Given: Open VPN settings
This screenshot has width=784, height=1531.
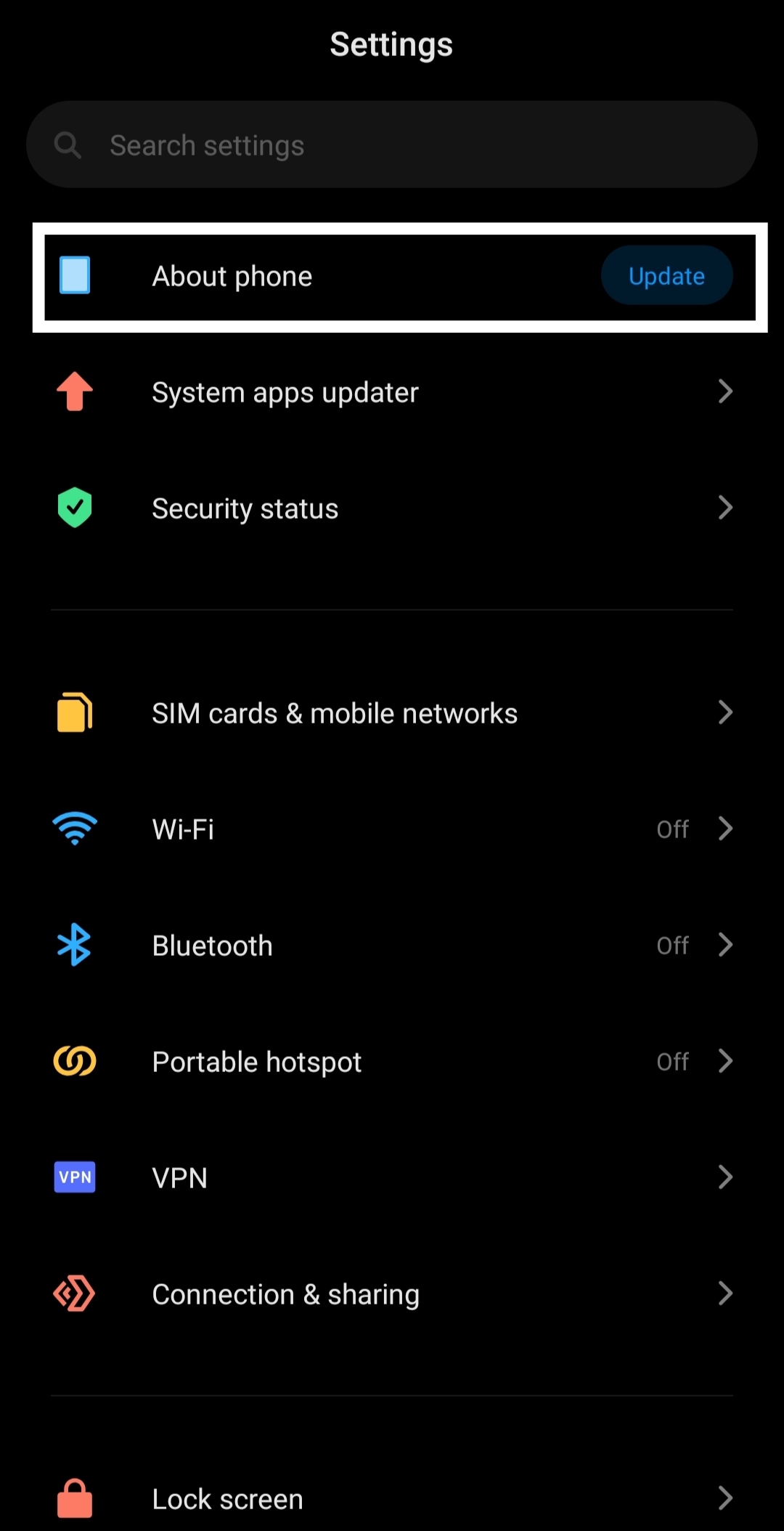Looking at the screenshot, I should tap(392, 1178).
